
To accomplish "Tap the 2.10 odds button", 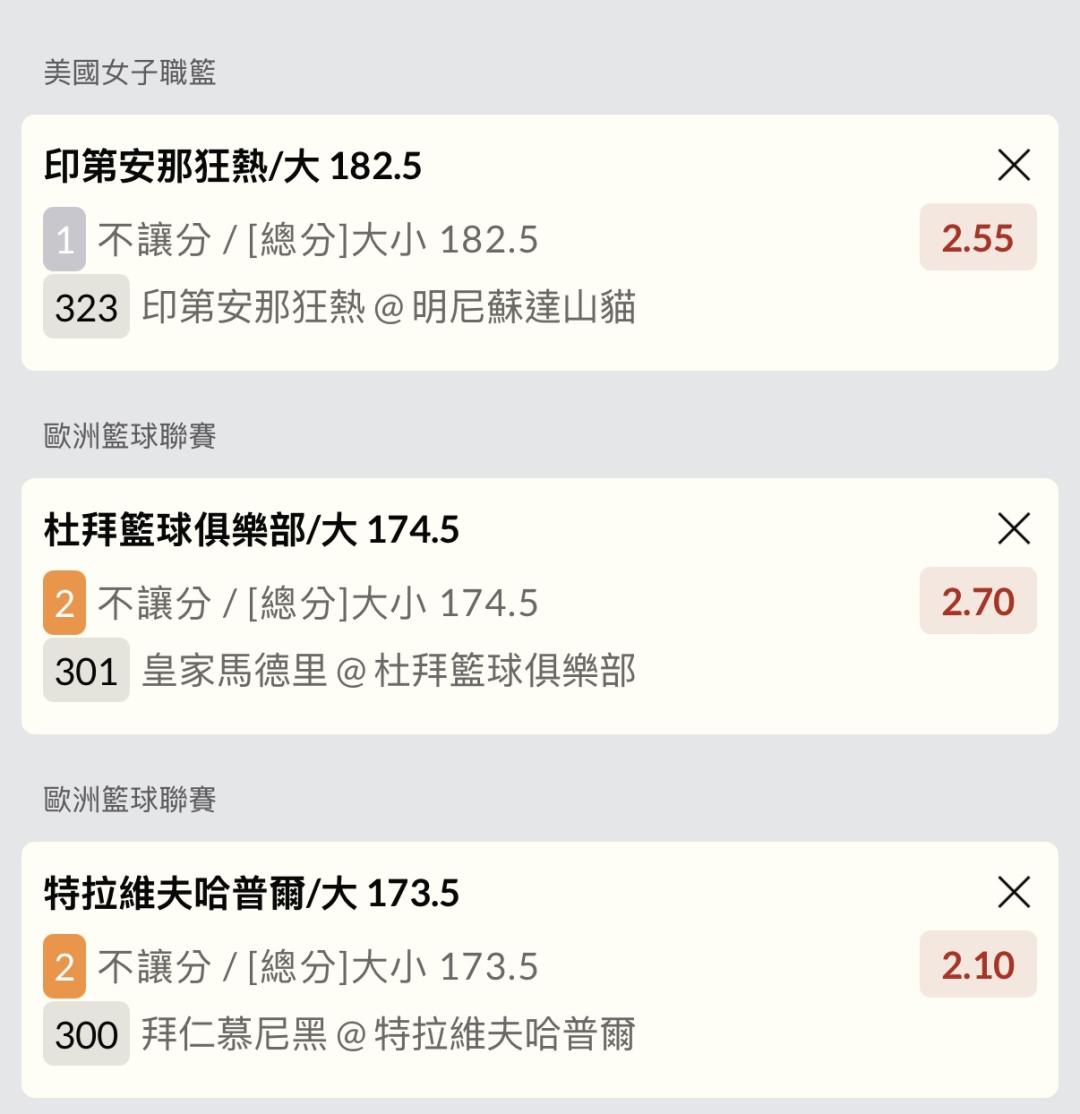I will [x=978, y=964].
